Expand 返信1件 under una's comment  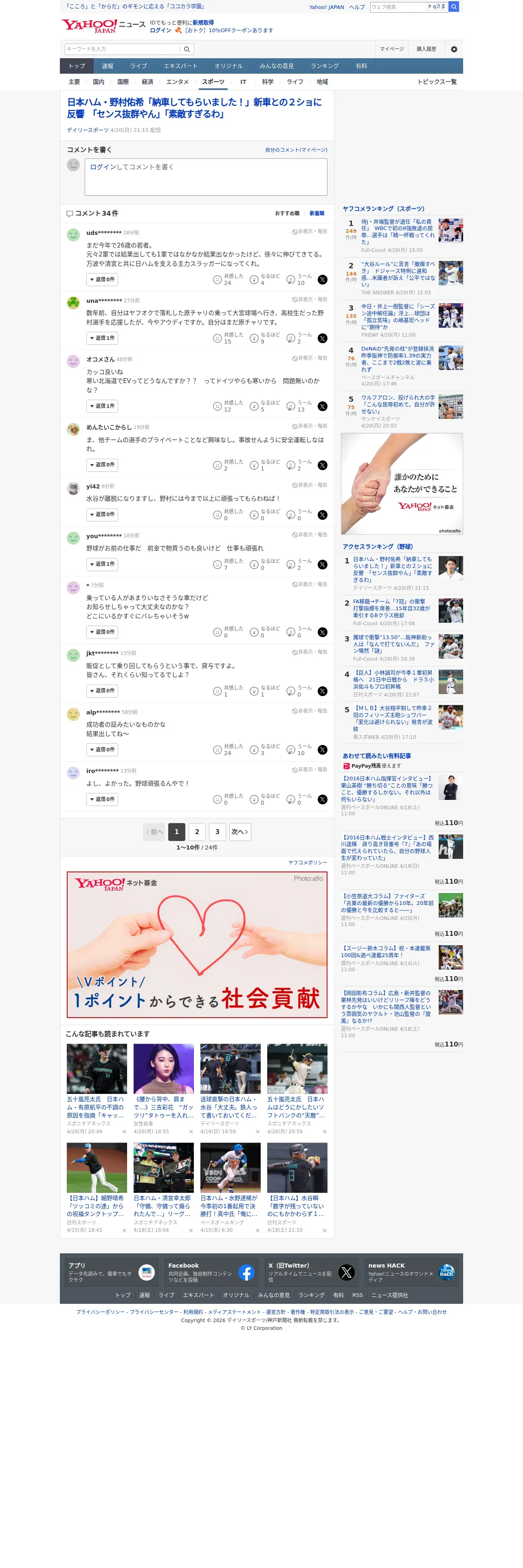pyautogui.click(x=102, y=338)
